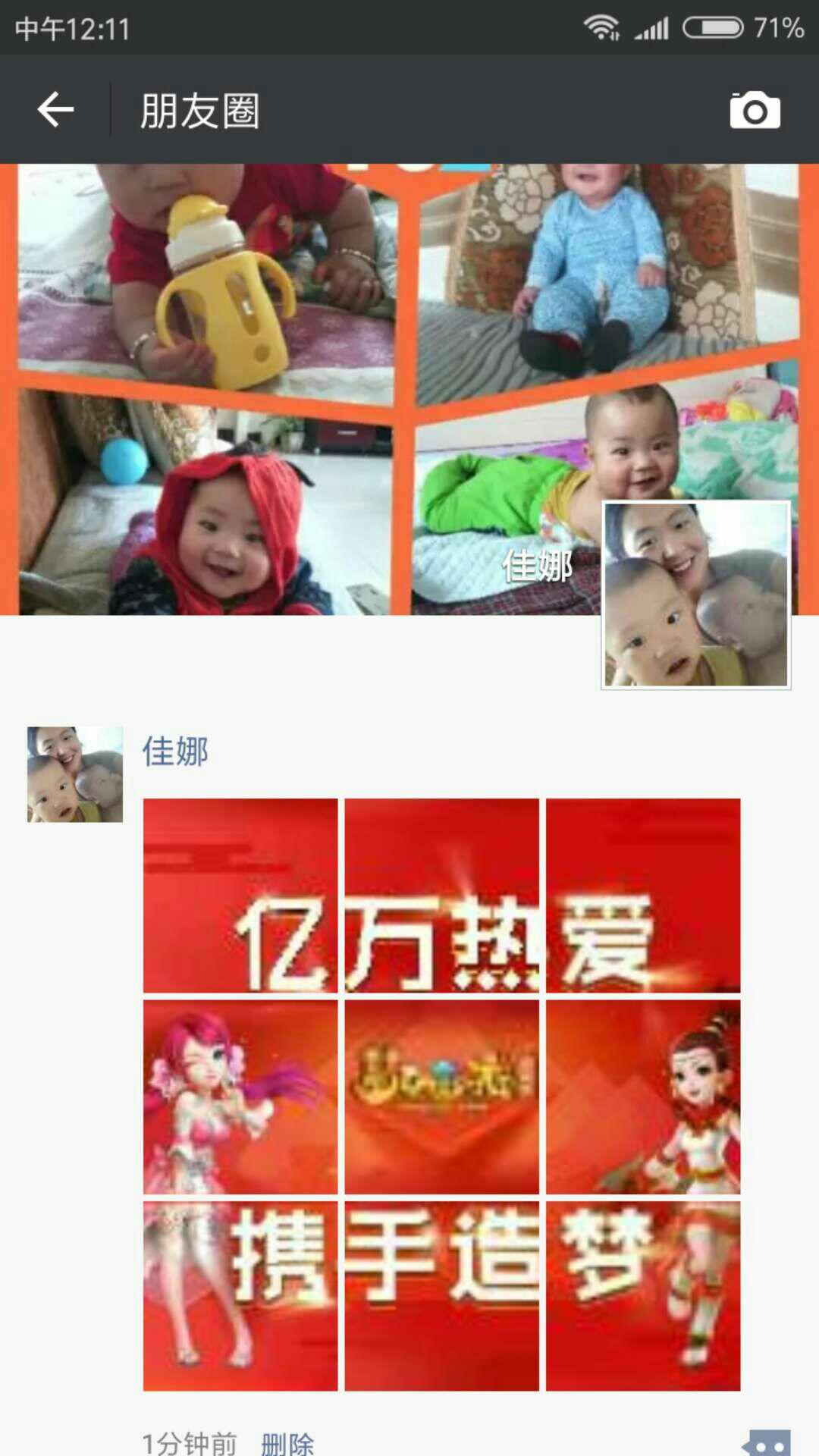
Task: Open the small avatar beside 佳娜's post
Action: tap(75, 774)
